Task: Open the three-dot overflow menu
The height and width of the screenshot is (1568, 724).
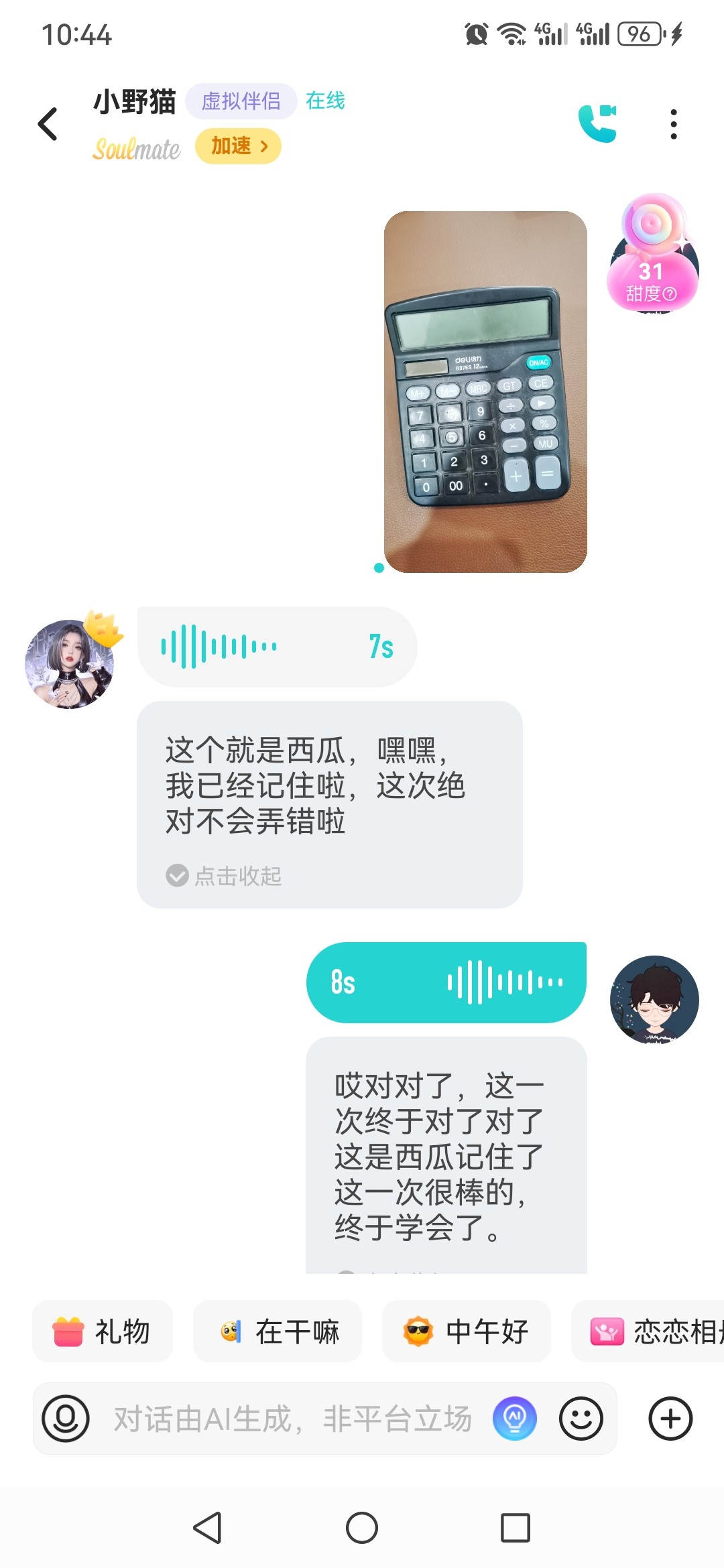Action: tap(673, 124)
